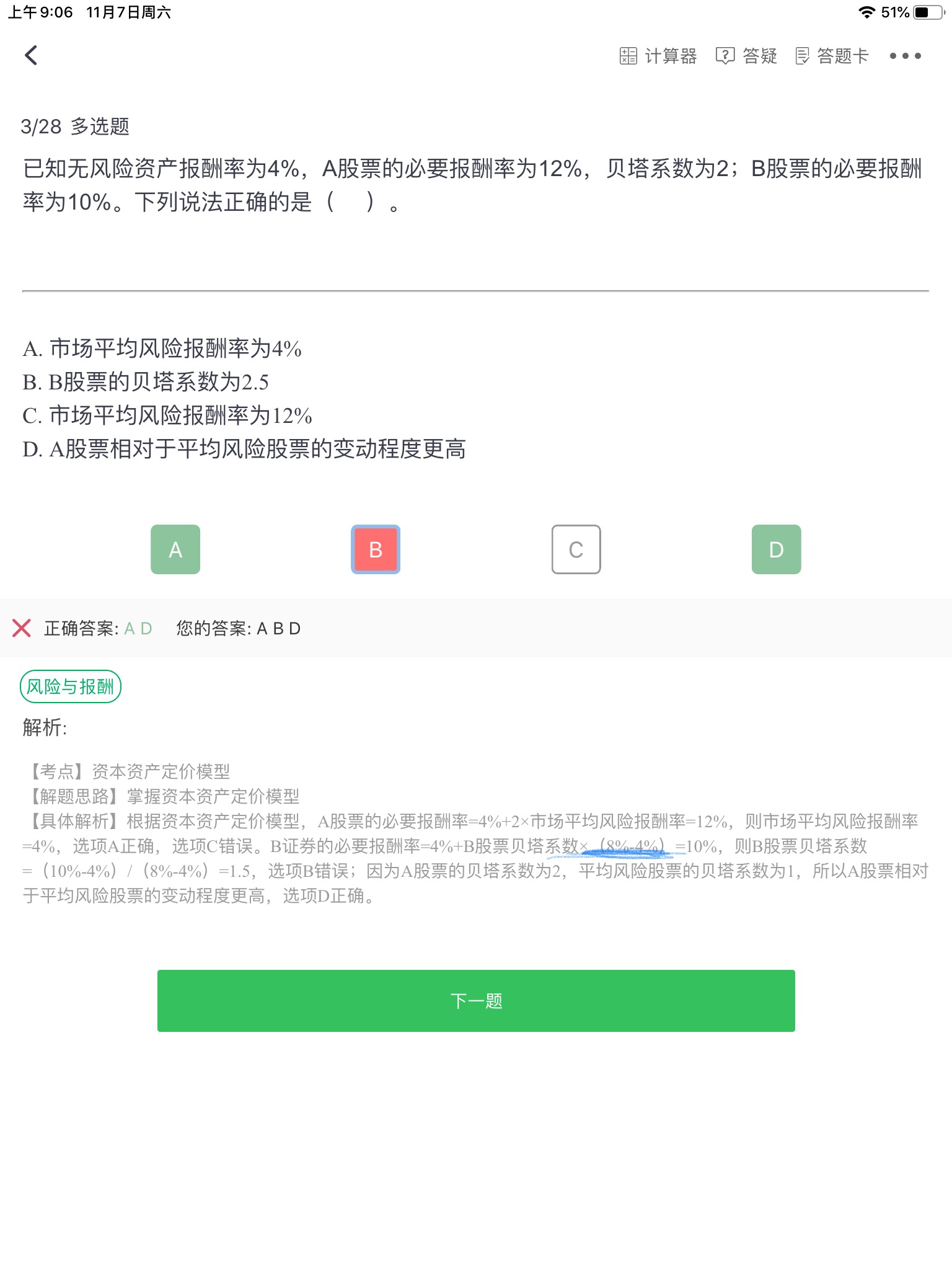Open the 风险与报酬 topic tag
This screenshot has height=1270, width=952.
coord(71,686)
